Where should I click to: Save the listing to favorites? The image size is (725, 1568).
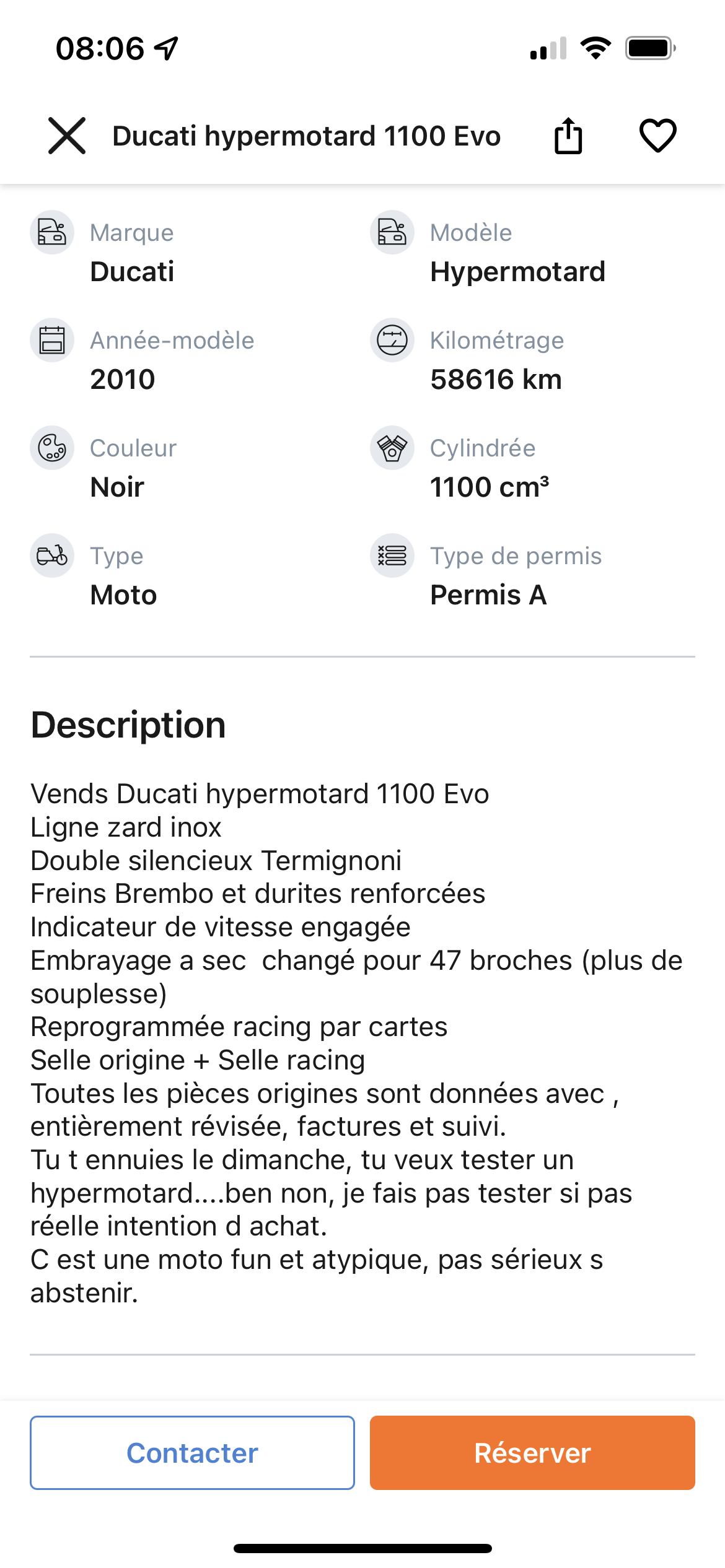point(657,136)
